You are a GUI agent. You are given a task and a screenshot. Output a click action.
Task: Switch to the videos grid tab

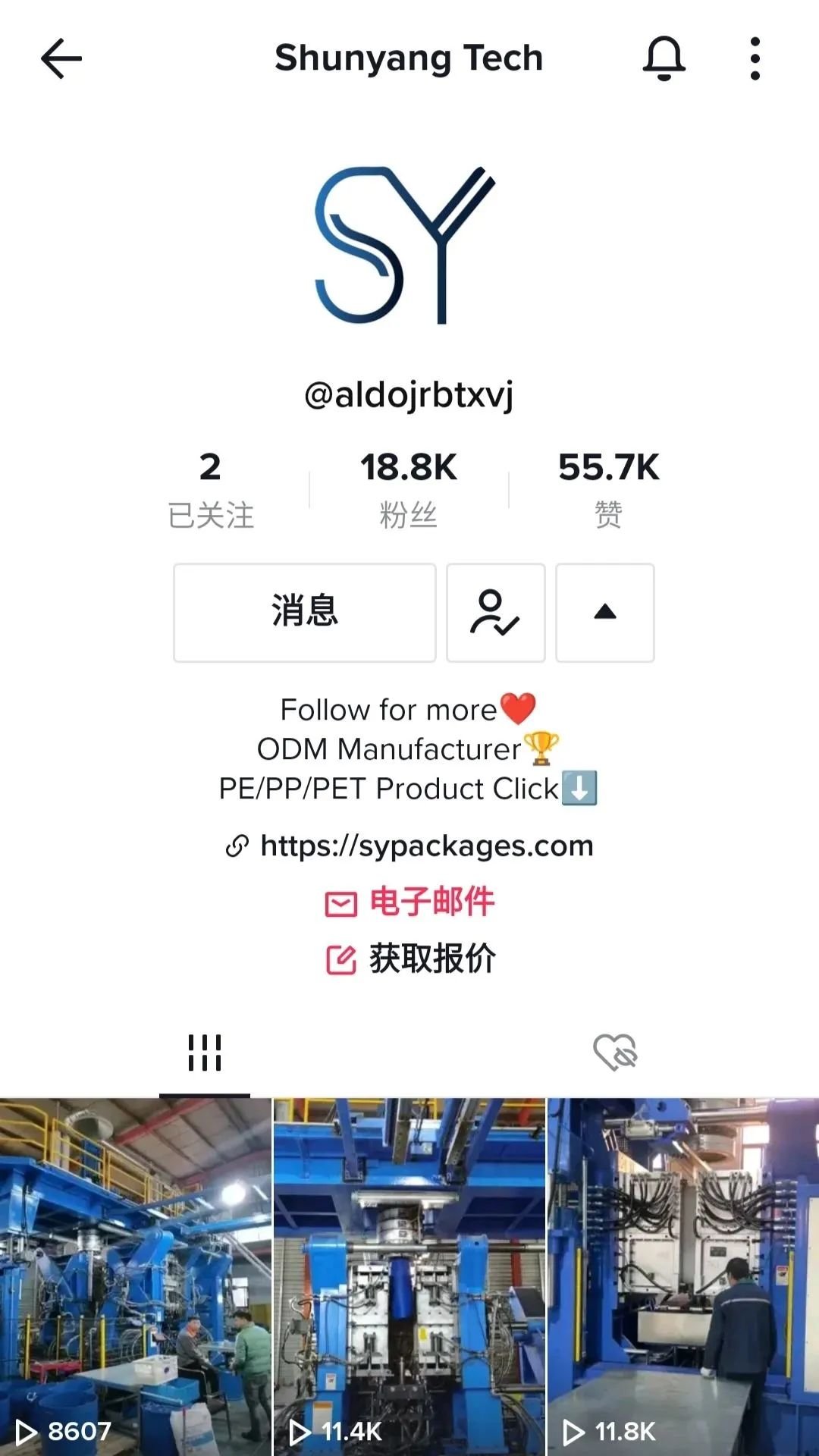tap(205, 1053)
